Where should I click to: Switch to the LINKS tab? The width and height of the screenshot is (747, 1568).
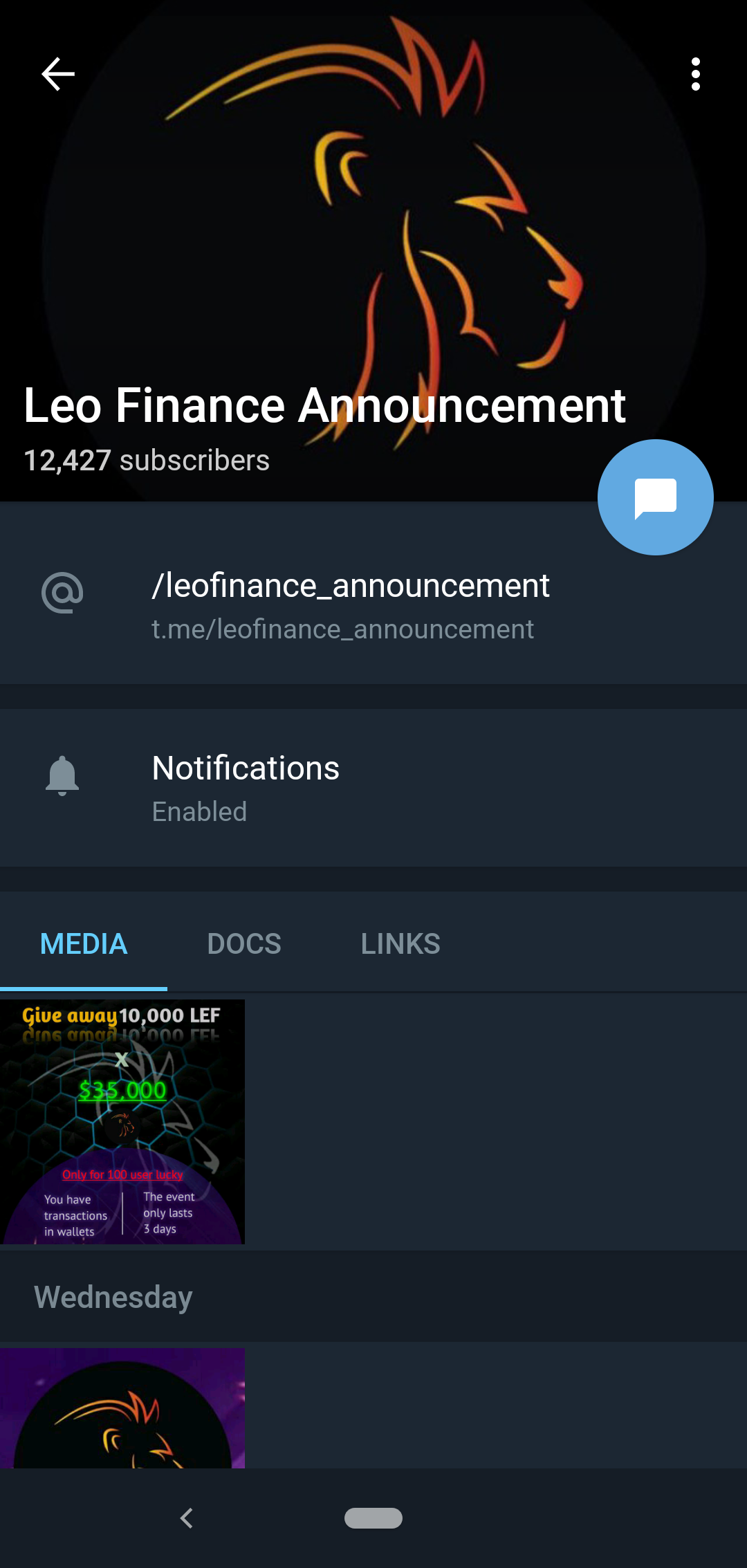pos(400,944)
